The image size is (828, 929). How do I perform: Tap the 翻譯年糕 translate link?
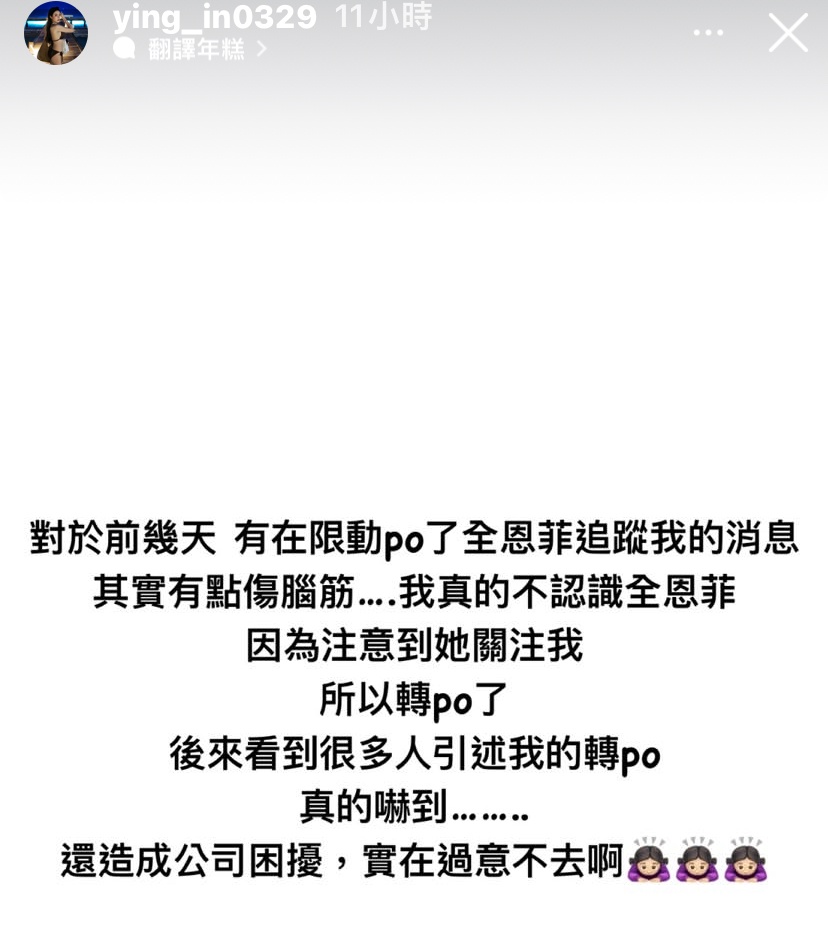[195, 49]
